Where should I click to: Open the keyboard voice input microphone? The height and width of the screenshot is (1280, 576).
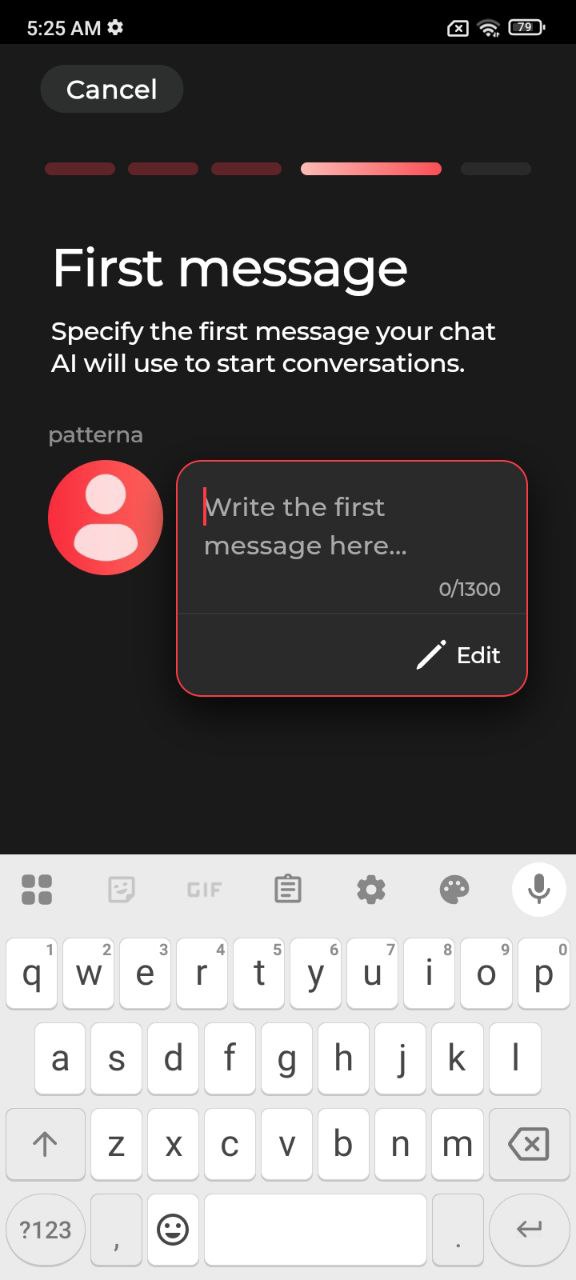(539, 889)
